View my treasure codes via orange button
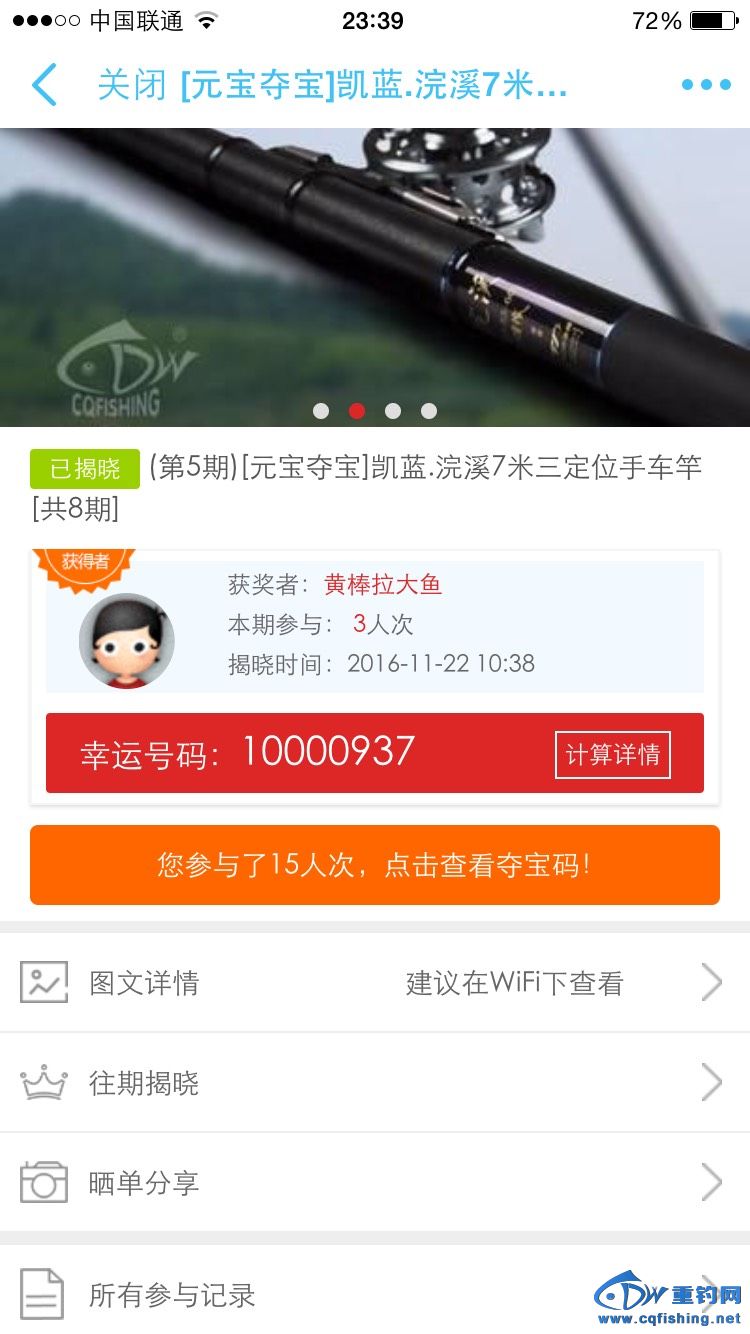Screen dimensions: 750x1334 pyautogui.click(x=375, y=865)
